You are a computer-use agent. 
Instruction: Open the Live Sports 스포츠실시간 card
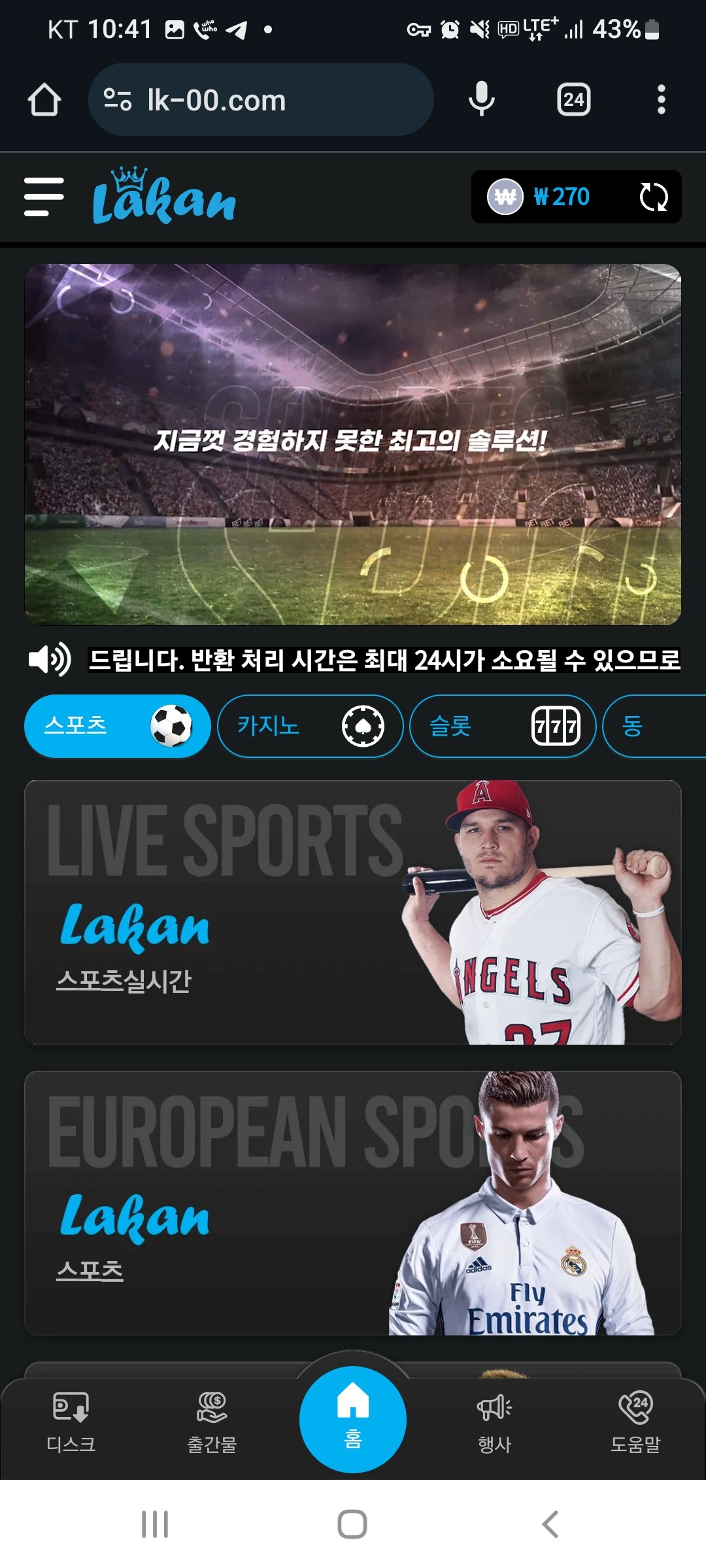coord(353,912)
